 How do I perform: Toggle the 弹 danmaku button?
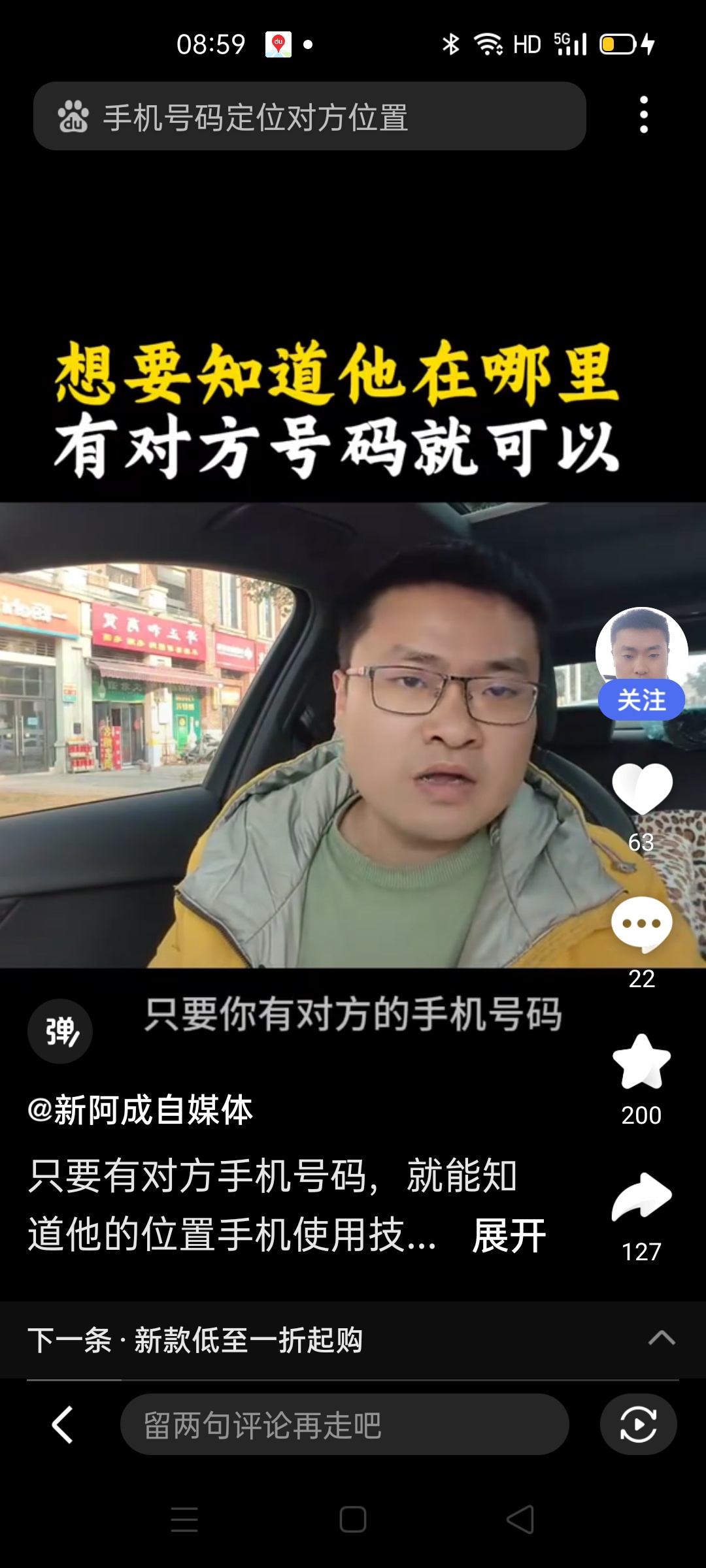coord(60,1032)
